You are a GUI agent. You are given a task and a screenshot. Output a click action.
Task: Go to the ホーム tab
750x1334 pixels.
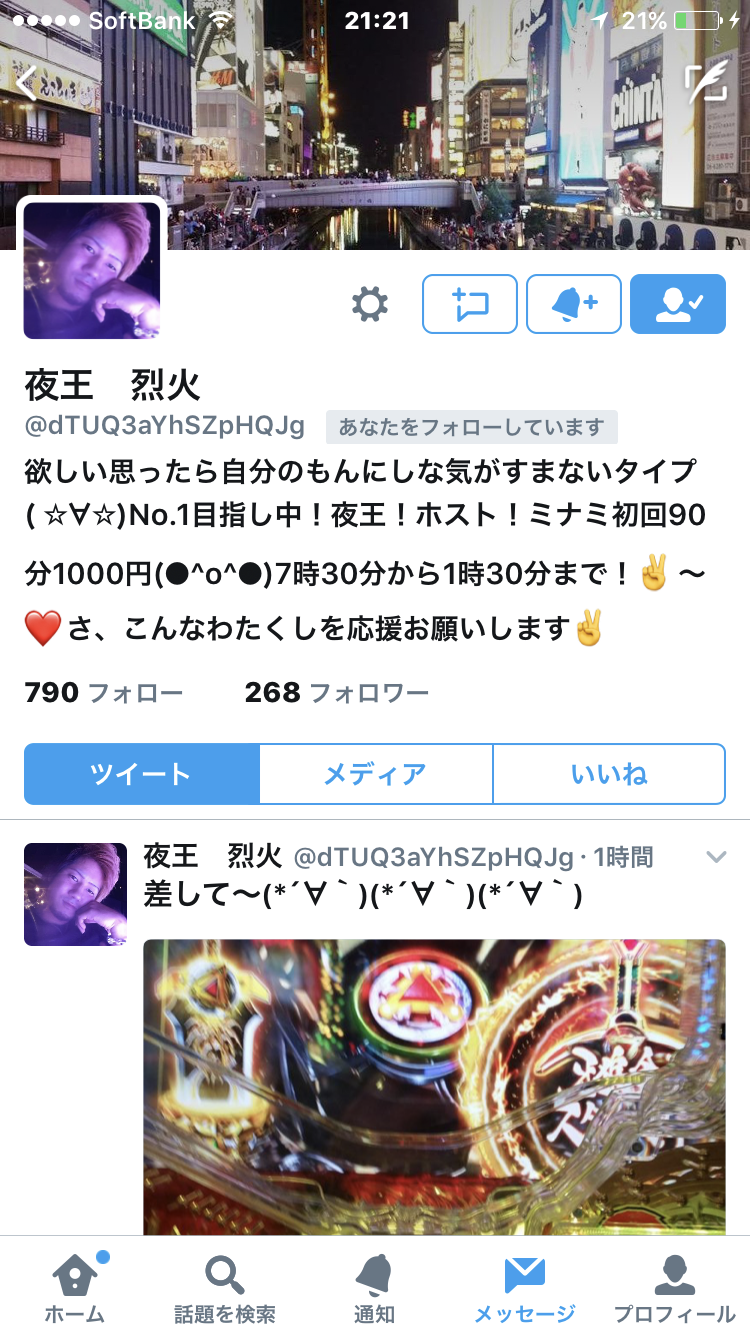[76, 1290]
